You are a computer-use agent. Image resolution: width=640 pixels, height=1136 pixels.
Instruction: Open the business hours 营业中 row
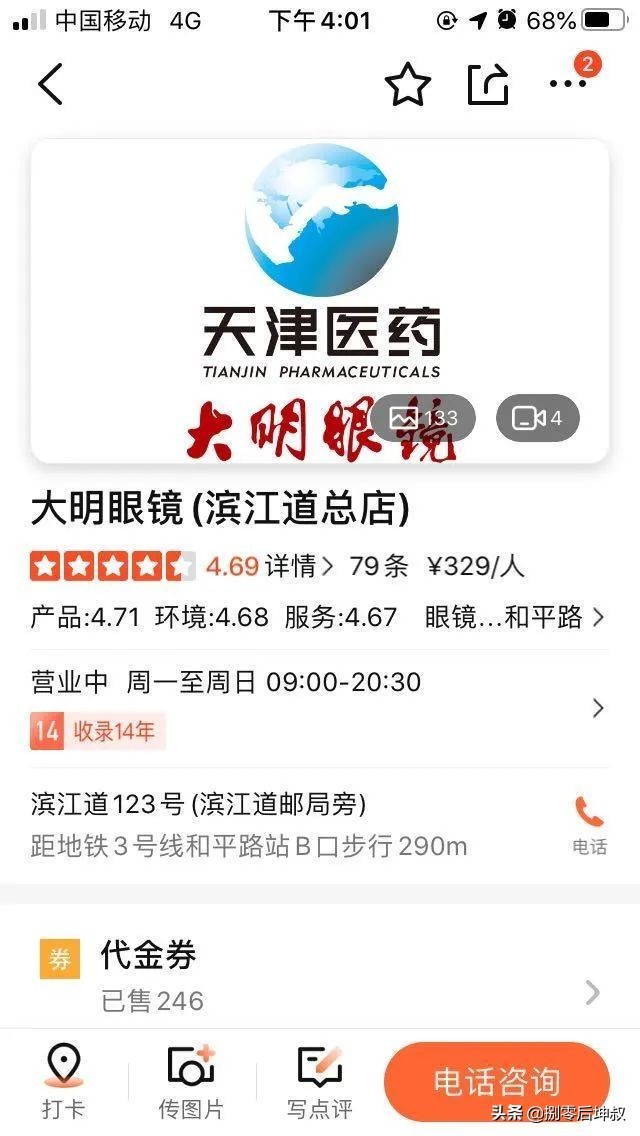[x=318, y=706]
